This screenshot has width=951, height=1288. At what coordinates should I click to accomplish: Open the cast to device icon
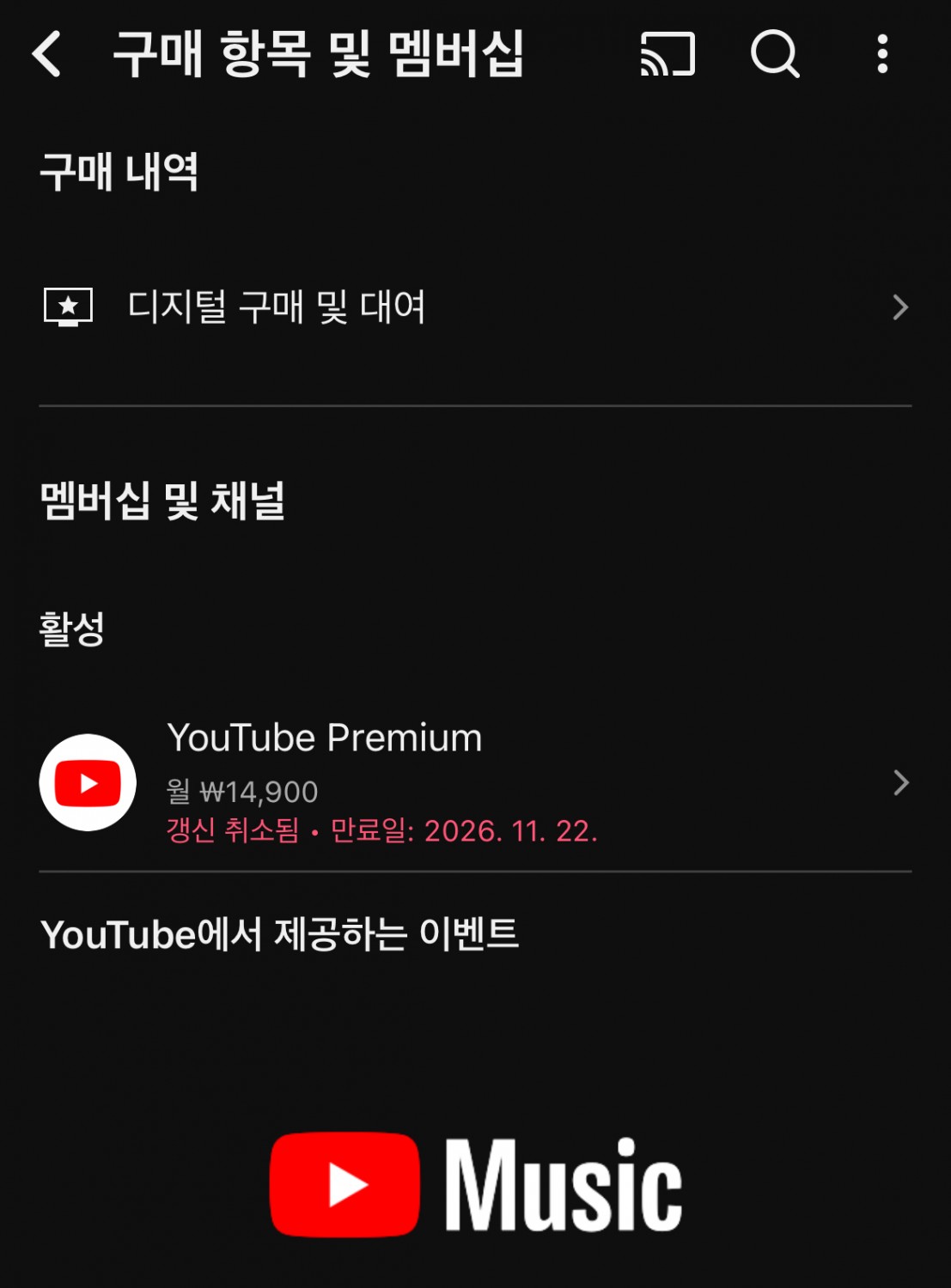[x=668, y=54]
